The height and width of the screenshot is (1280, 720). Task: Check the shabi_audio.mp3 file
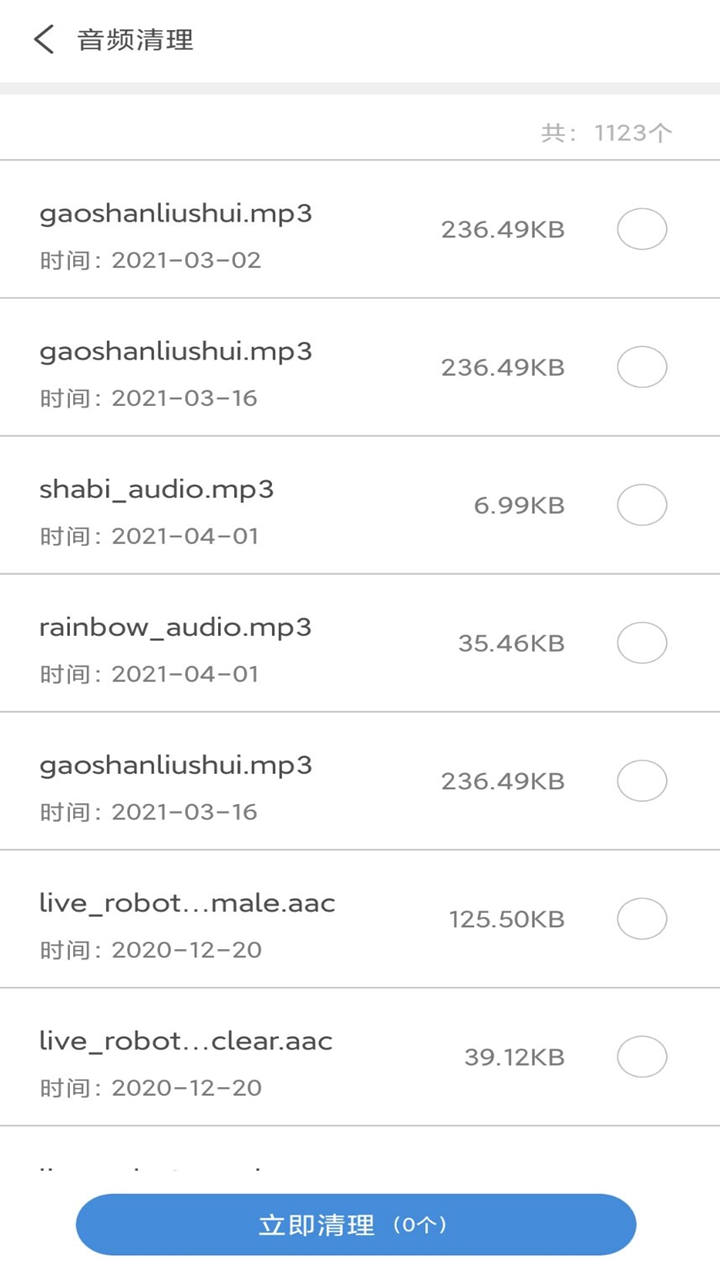coord(641,506)
